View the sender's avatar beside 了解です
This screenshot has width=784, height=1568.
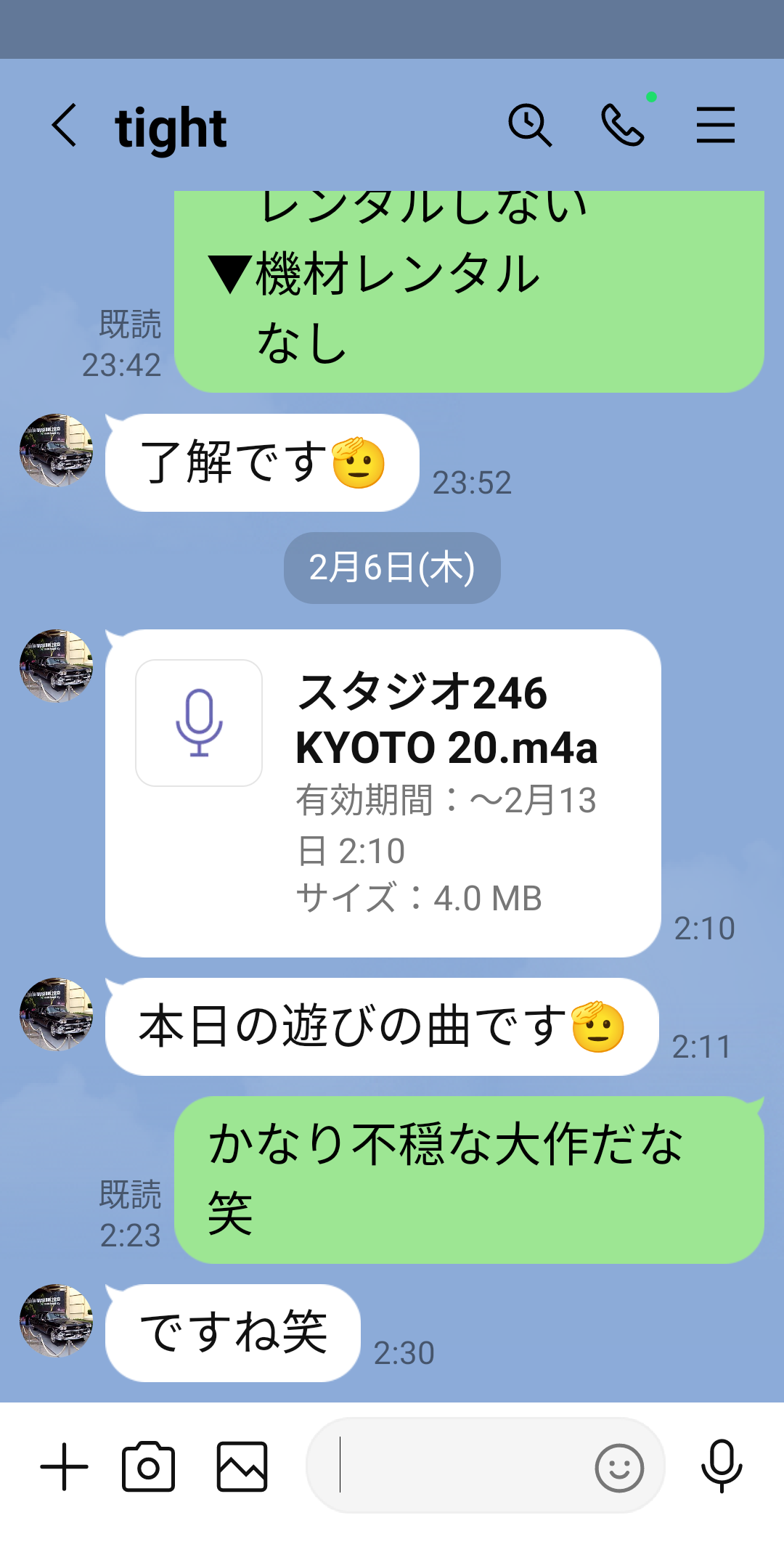tap(57, 451)
